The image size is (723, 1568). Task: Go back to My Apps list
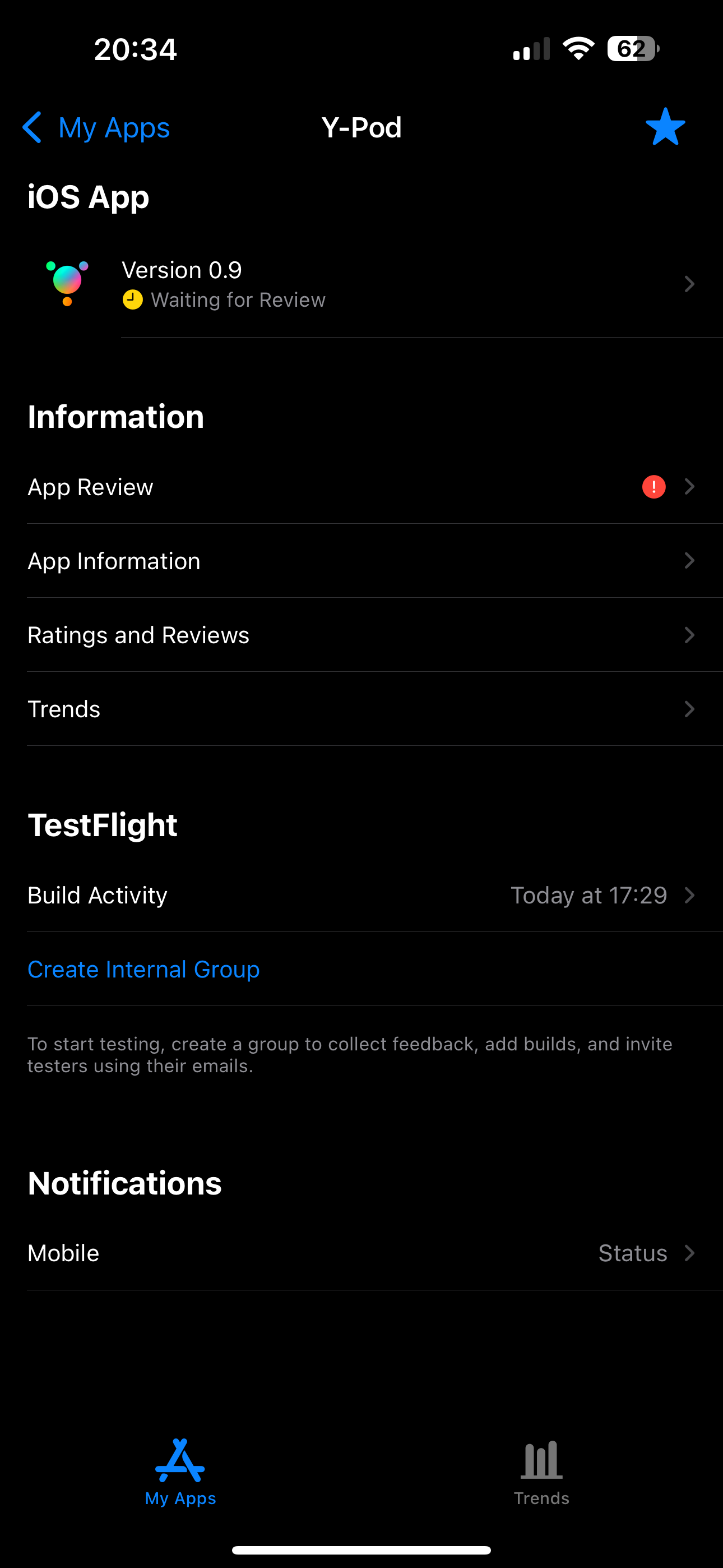tap(96, 128)
